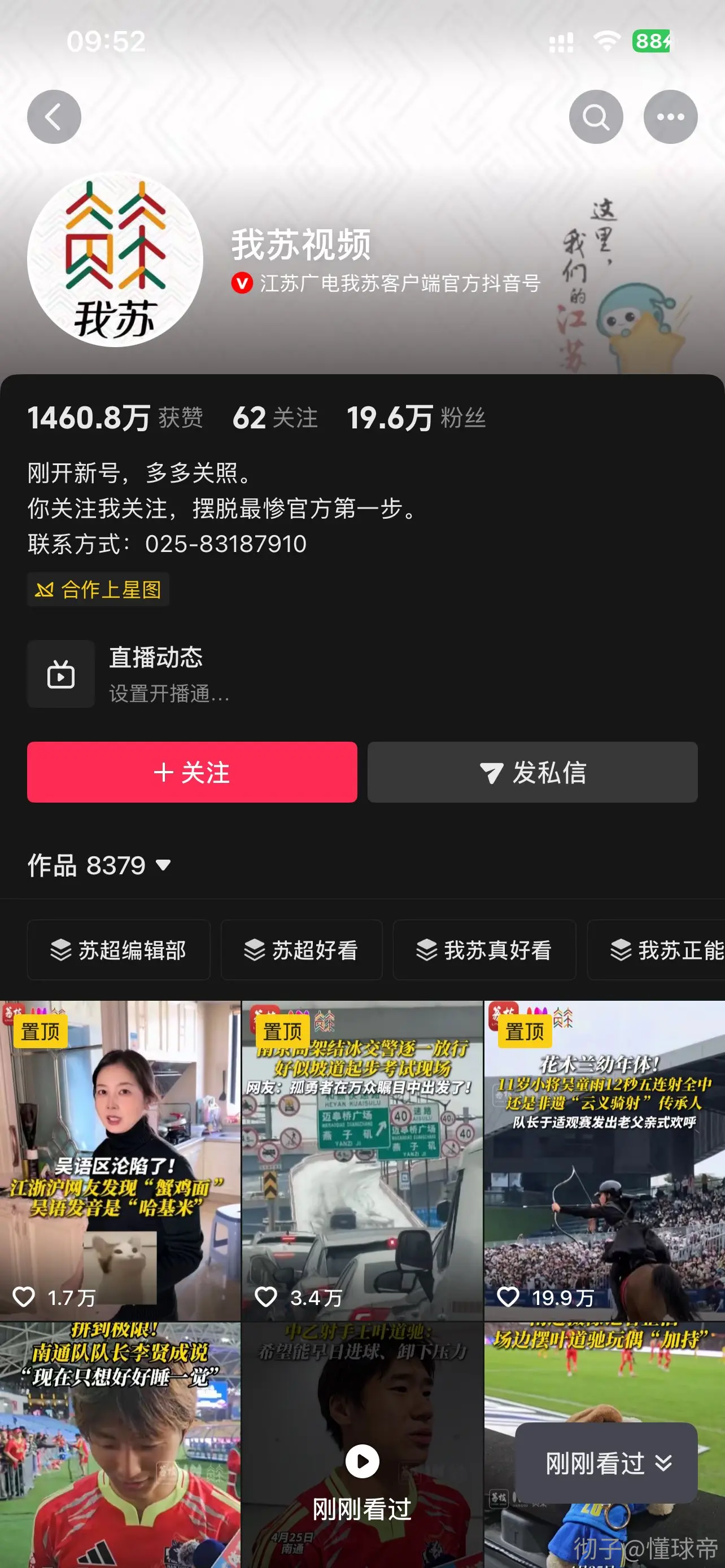The height and width of the screenshot is (1568, 725).
Task: Play the pinned video 吴语区沦陷了
Action: 120,1161
